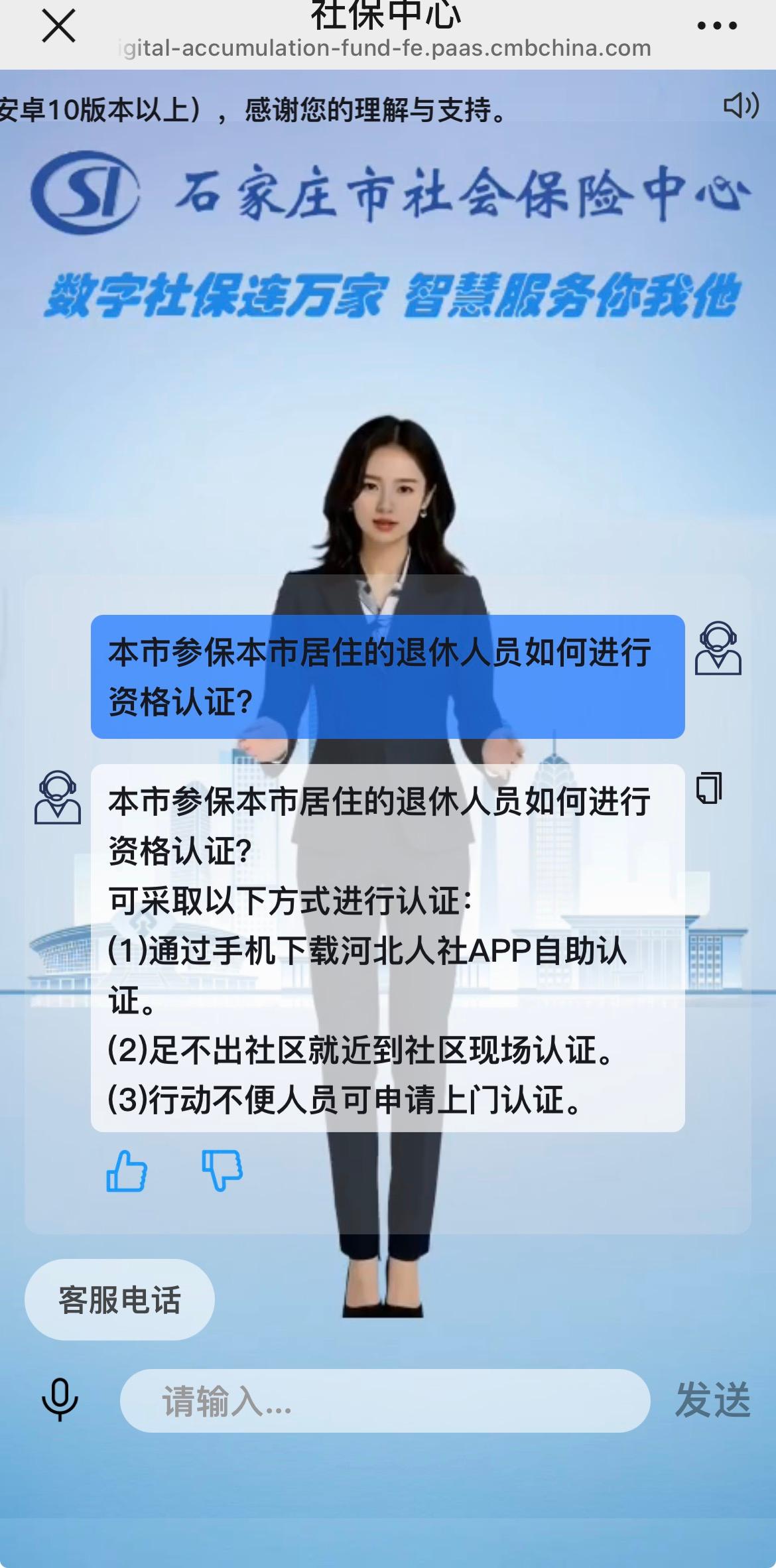
Task: Give the answer a thumbs down
Action: 222,1171
